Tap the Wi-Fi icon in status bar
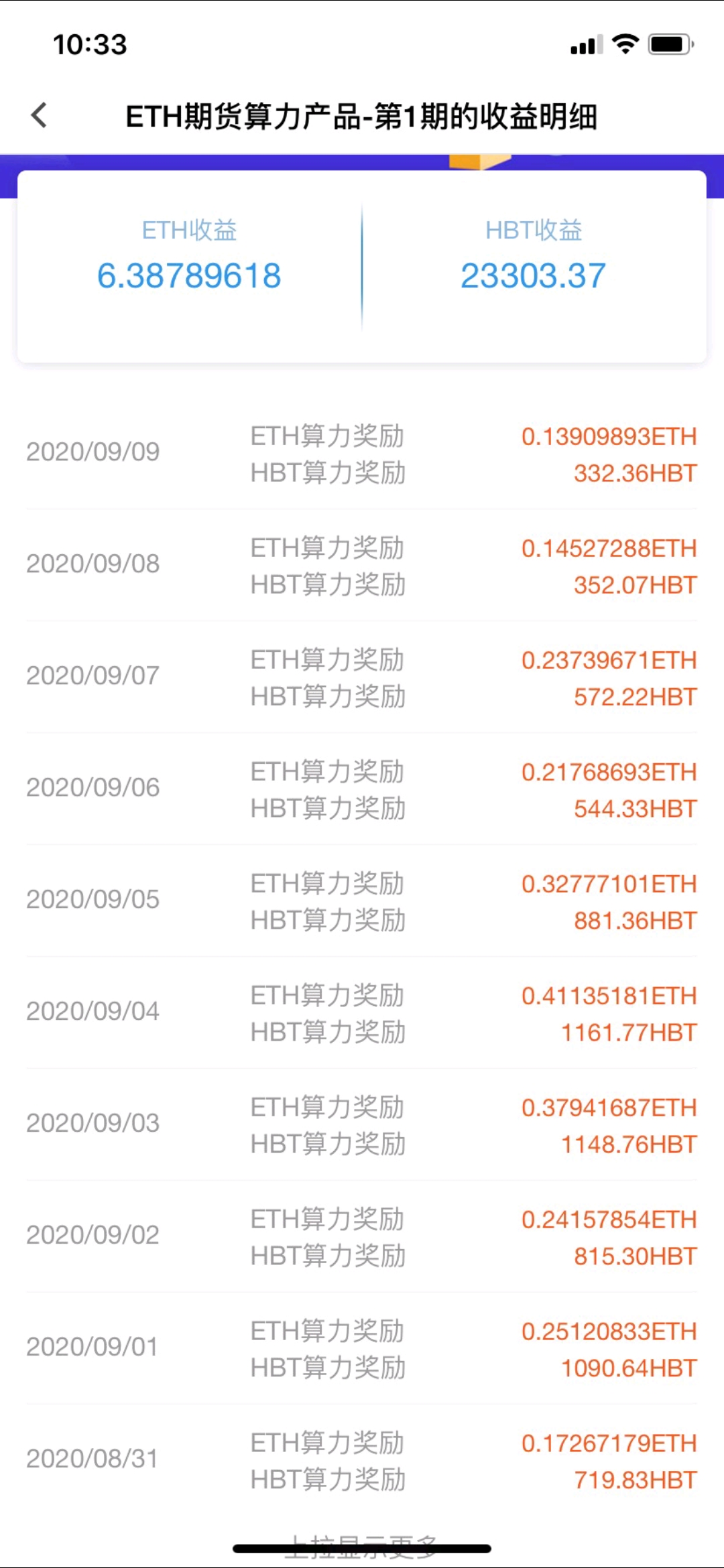Viewport: 724px width, 1568px height. tap(623, 44)
